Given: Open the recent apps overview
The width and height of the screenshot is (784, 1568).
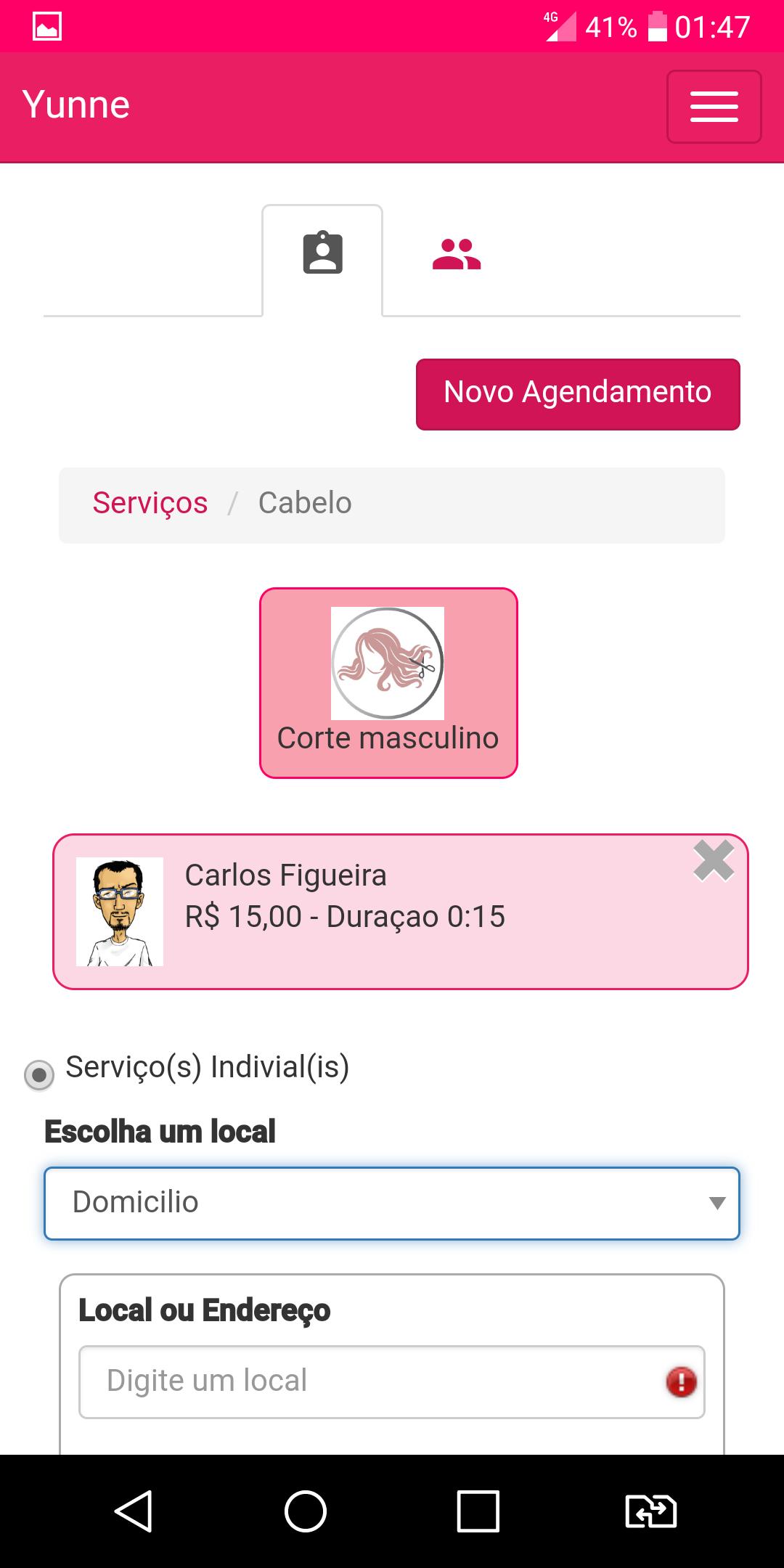Looking at the screenshot, I should pyautogui.click(x=478, y=1511).
